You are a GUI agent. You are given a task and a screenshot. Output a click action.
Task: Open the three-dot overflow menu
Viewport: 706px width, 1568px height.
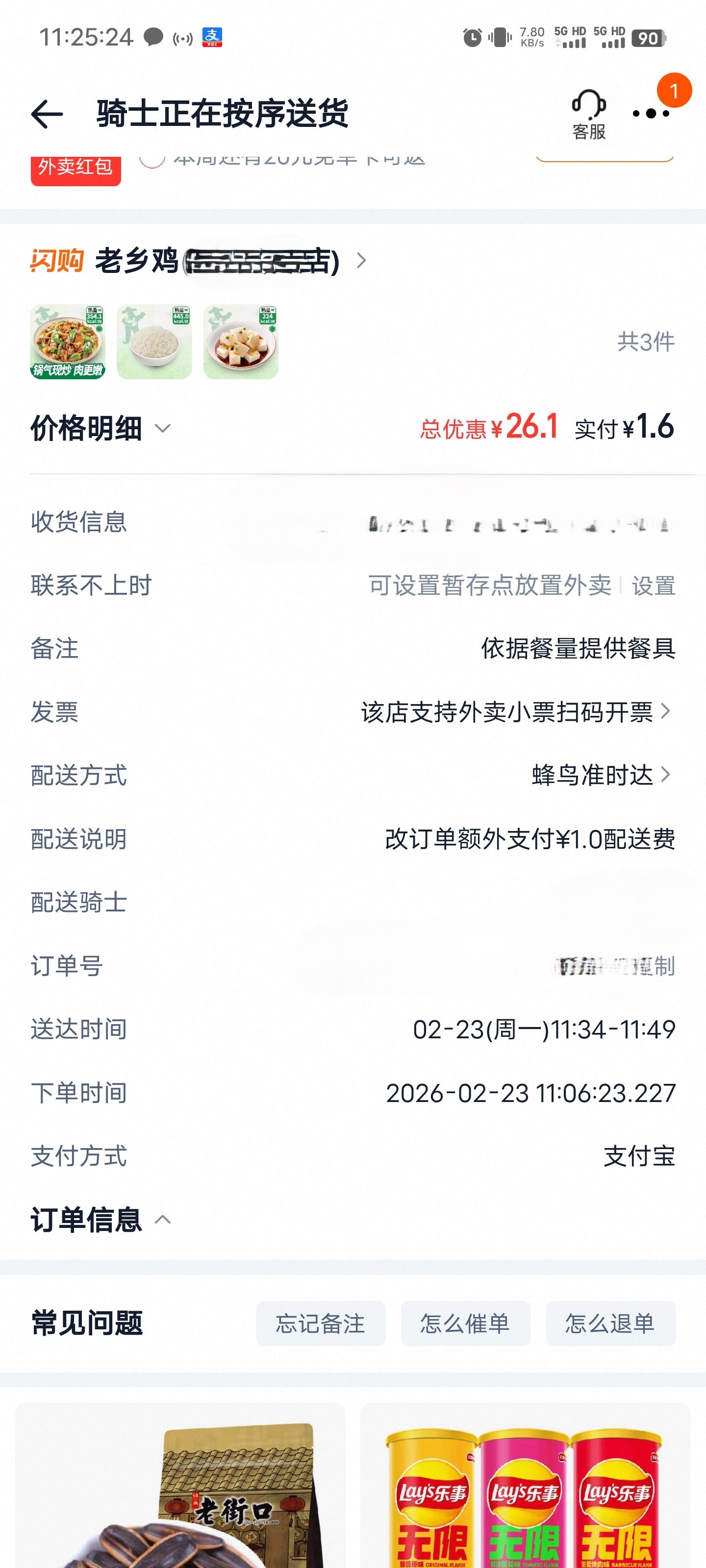click(x=651, y=113)
